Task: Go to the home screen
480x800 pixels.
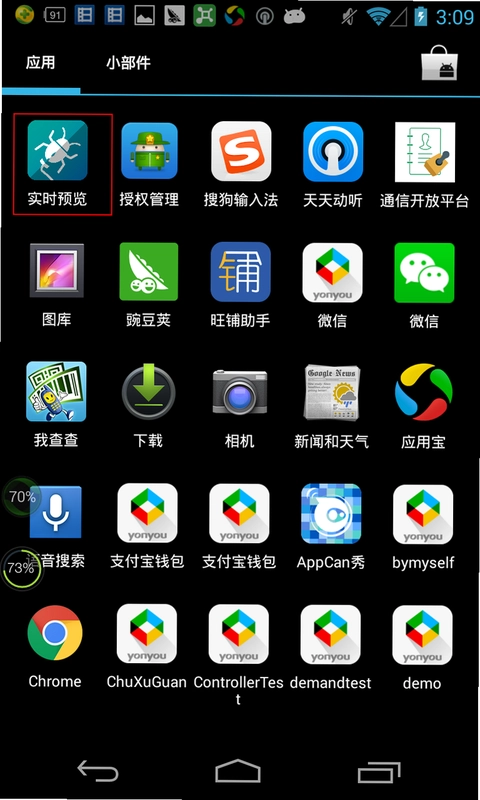Action: coord(238,771)
